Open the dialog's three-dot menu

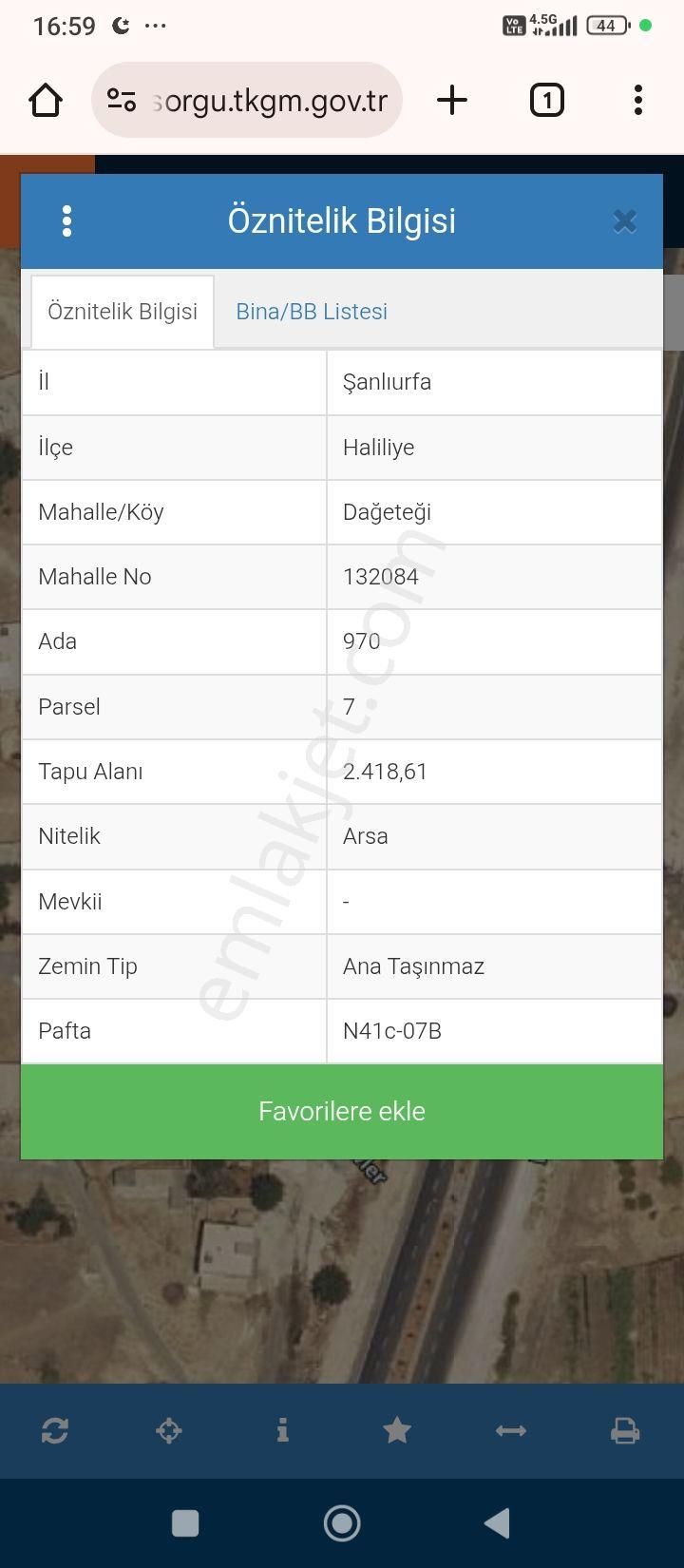66,221
